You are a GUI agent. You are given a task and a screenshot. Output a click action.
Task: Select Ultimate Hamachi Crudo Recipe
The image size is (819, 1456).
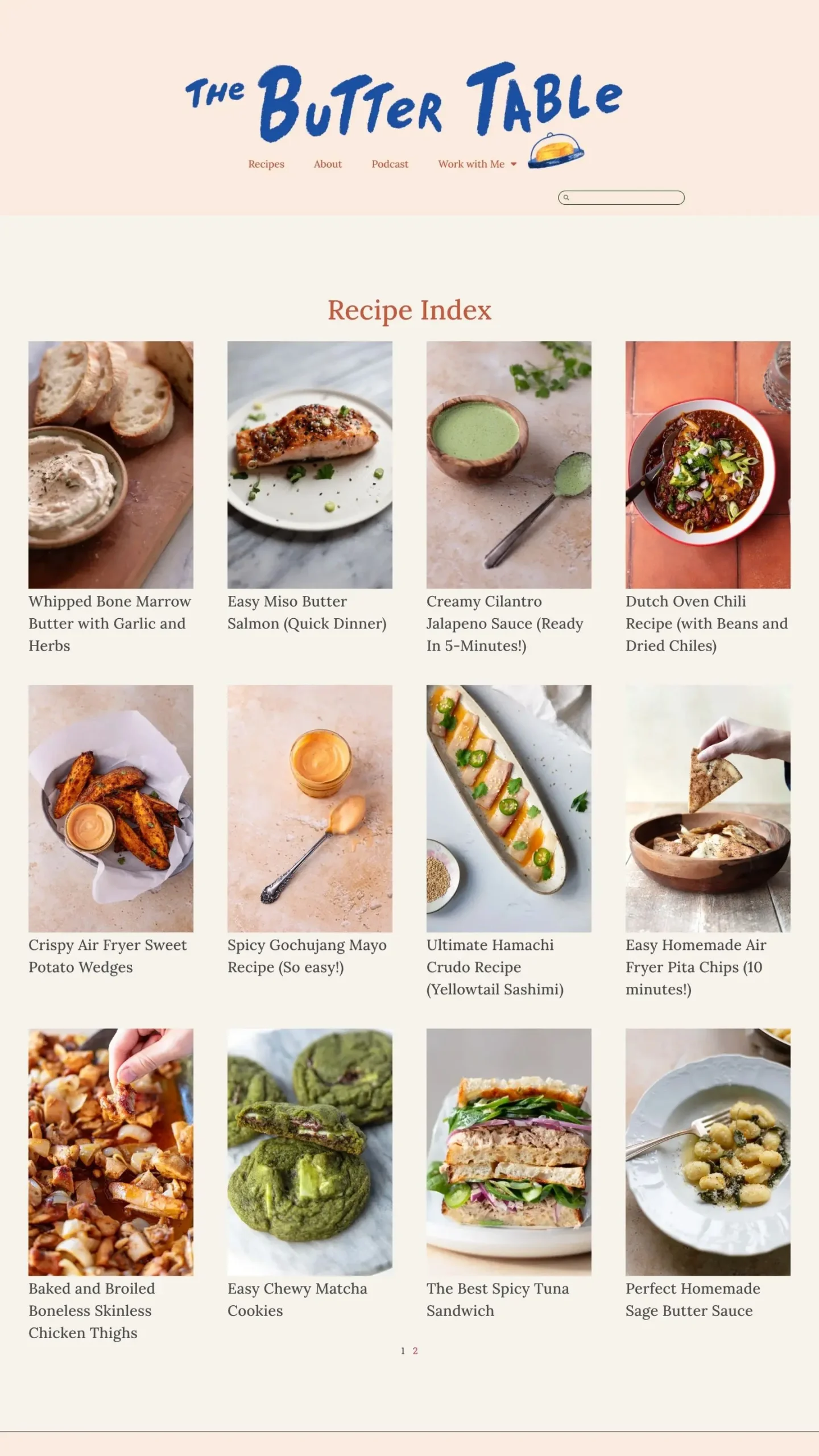495,967
